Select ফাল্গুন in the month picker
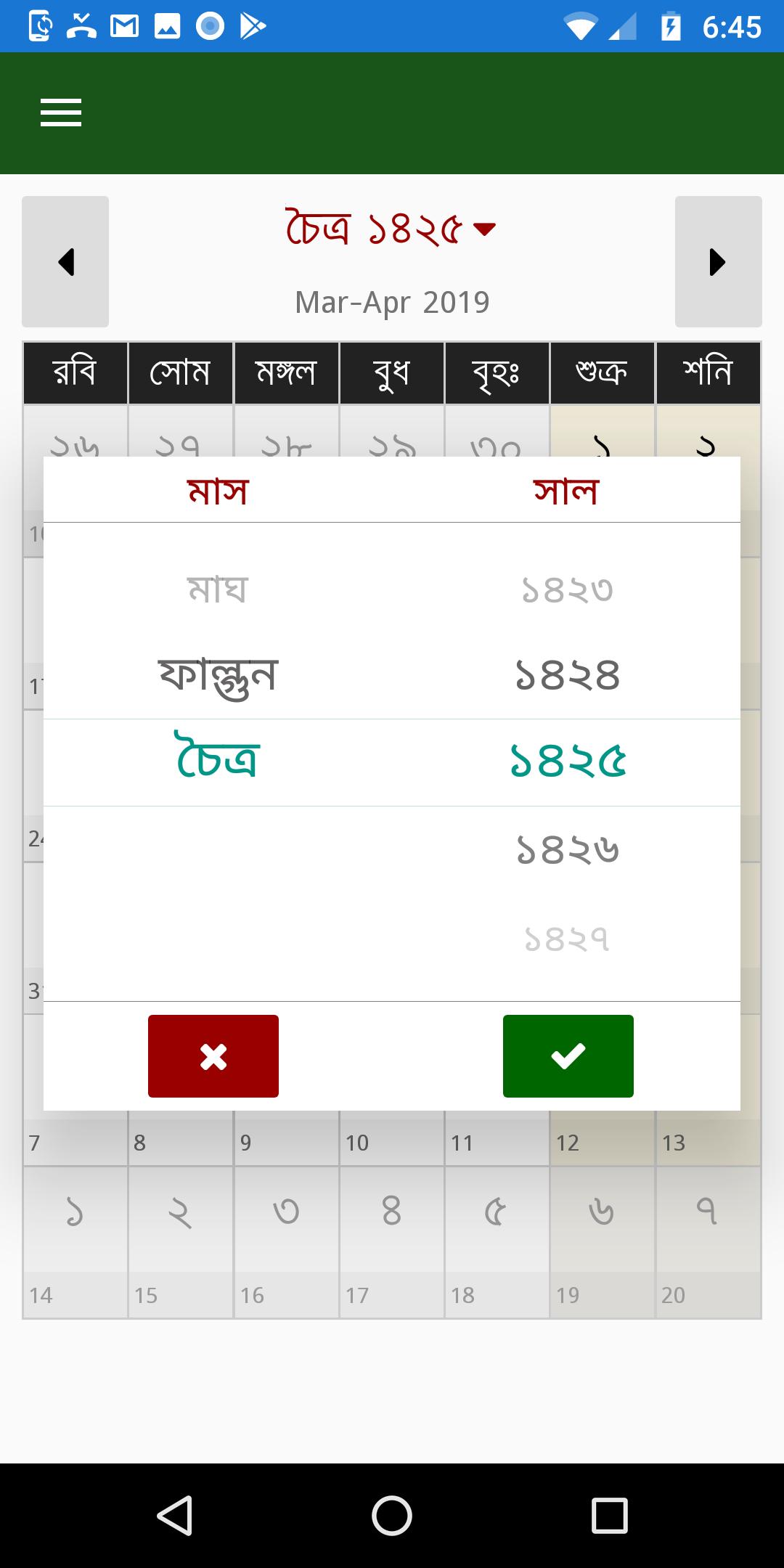 [218, 676]
